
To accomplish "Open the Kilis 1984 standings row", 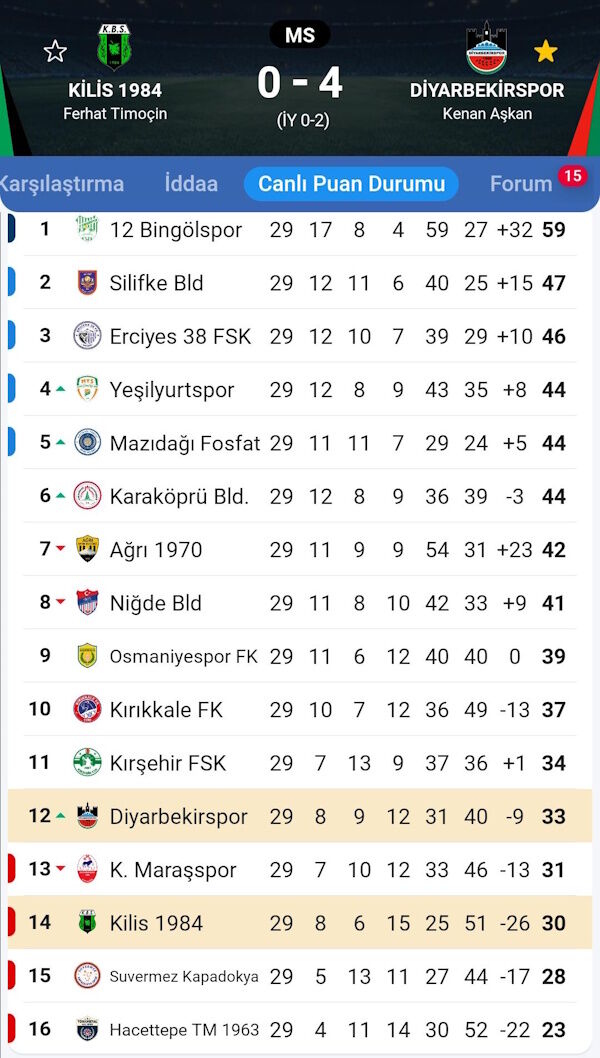I will click(155, 923).
